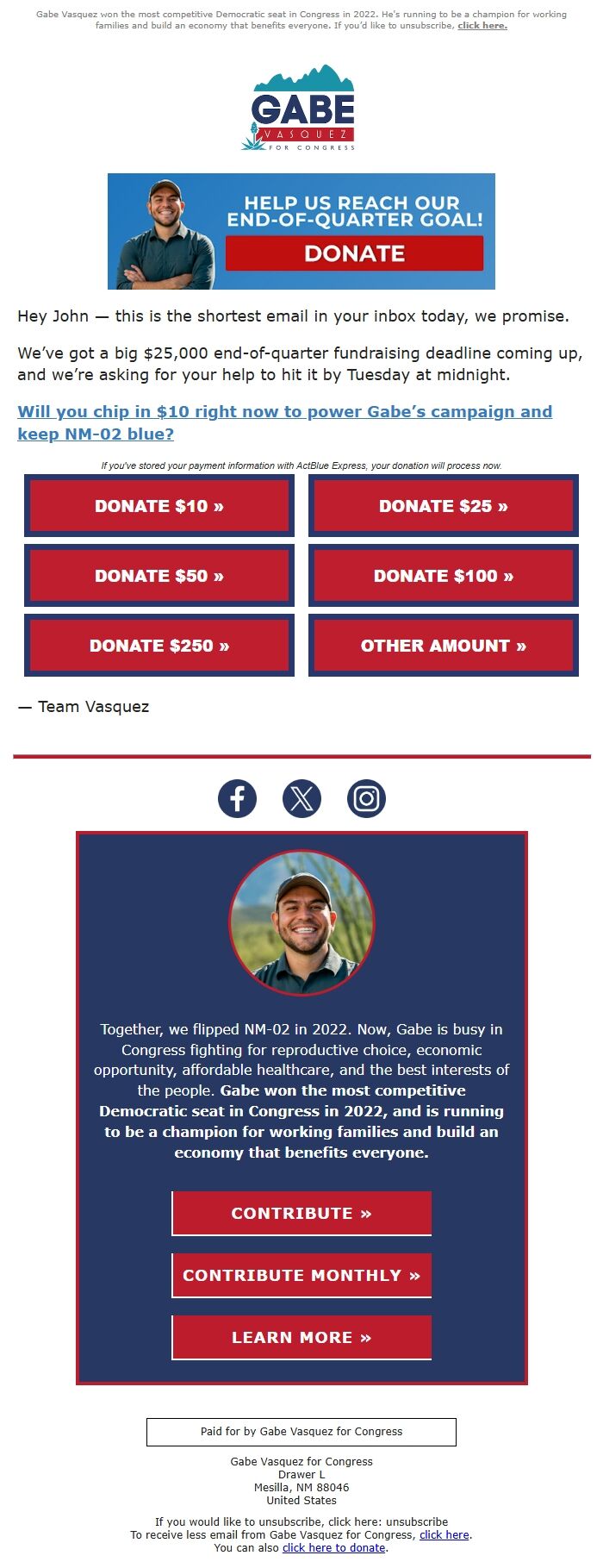Choose the DONATE $25 button
Screen dimensions: 603x1568
[x=443, y=506]
